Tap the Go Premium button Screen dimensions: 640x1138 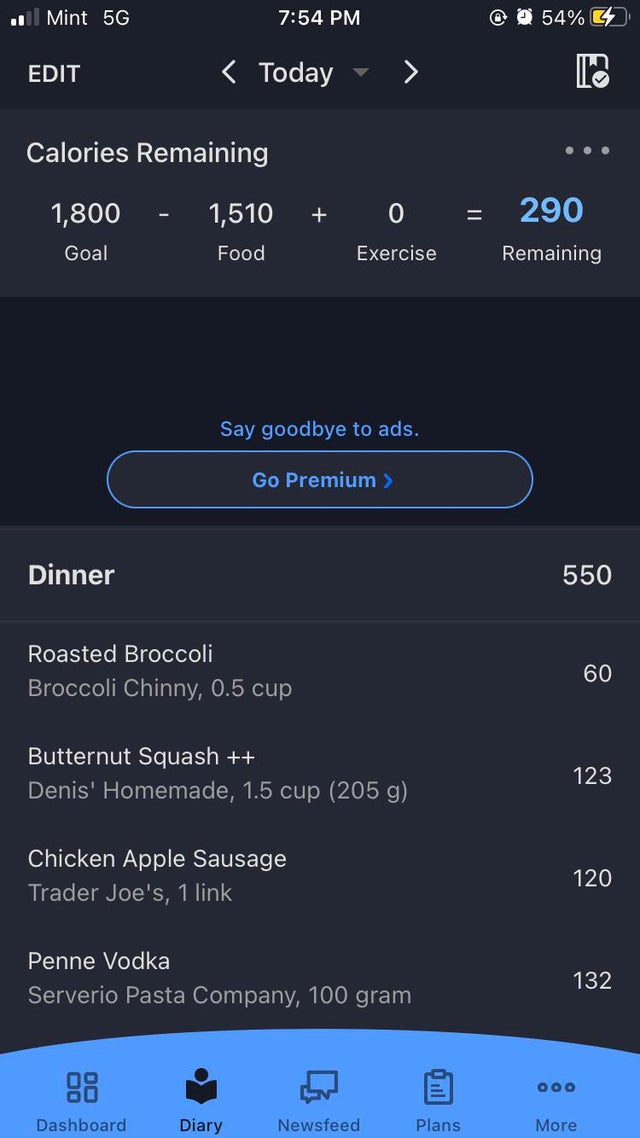[x=320, y=480]
